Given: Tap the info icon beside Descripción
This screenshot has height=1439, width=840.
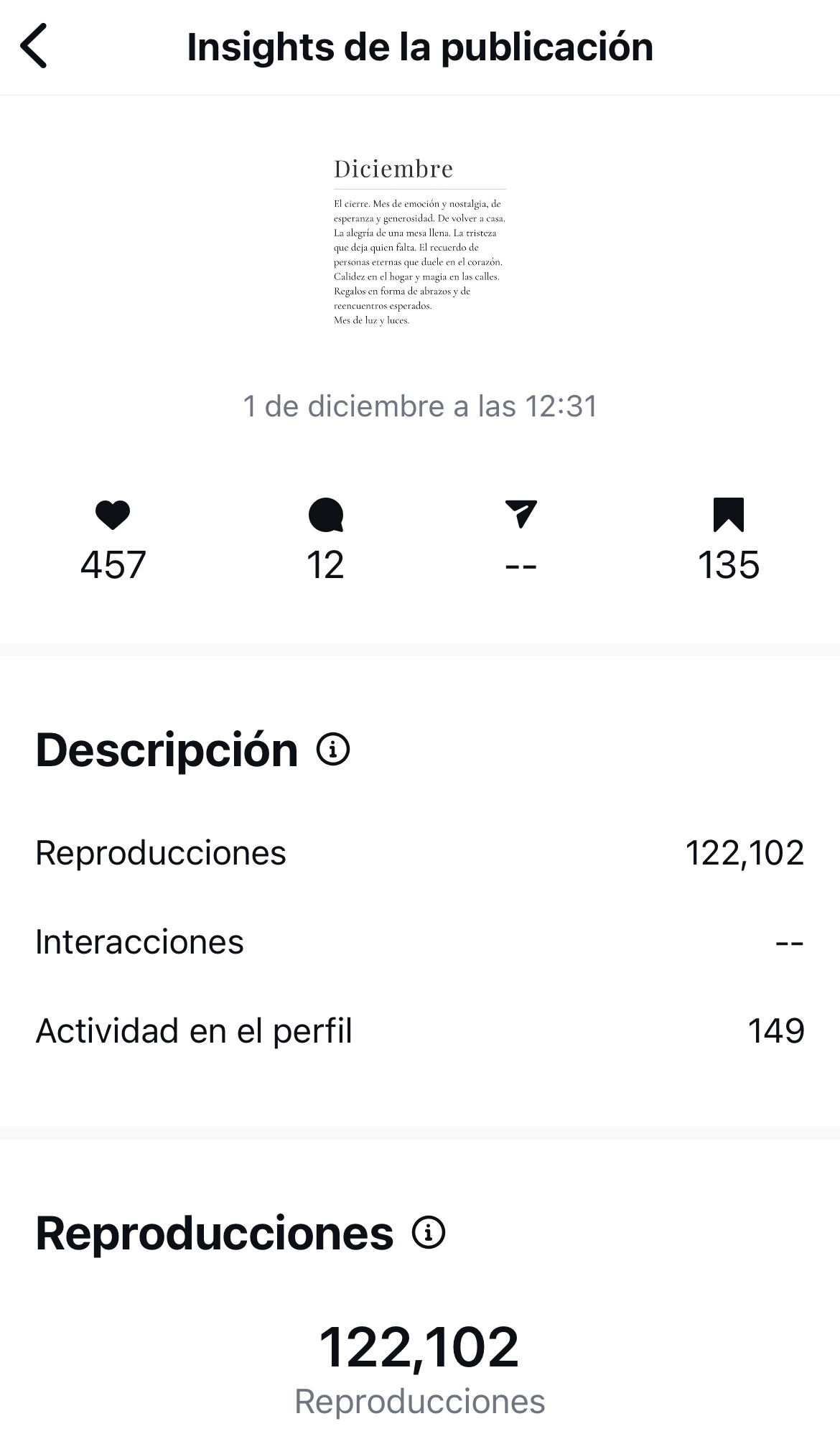Looking at the screenshot, I should (333, 749).
